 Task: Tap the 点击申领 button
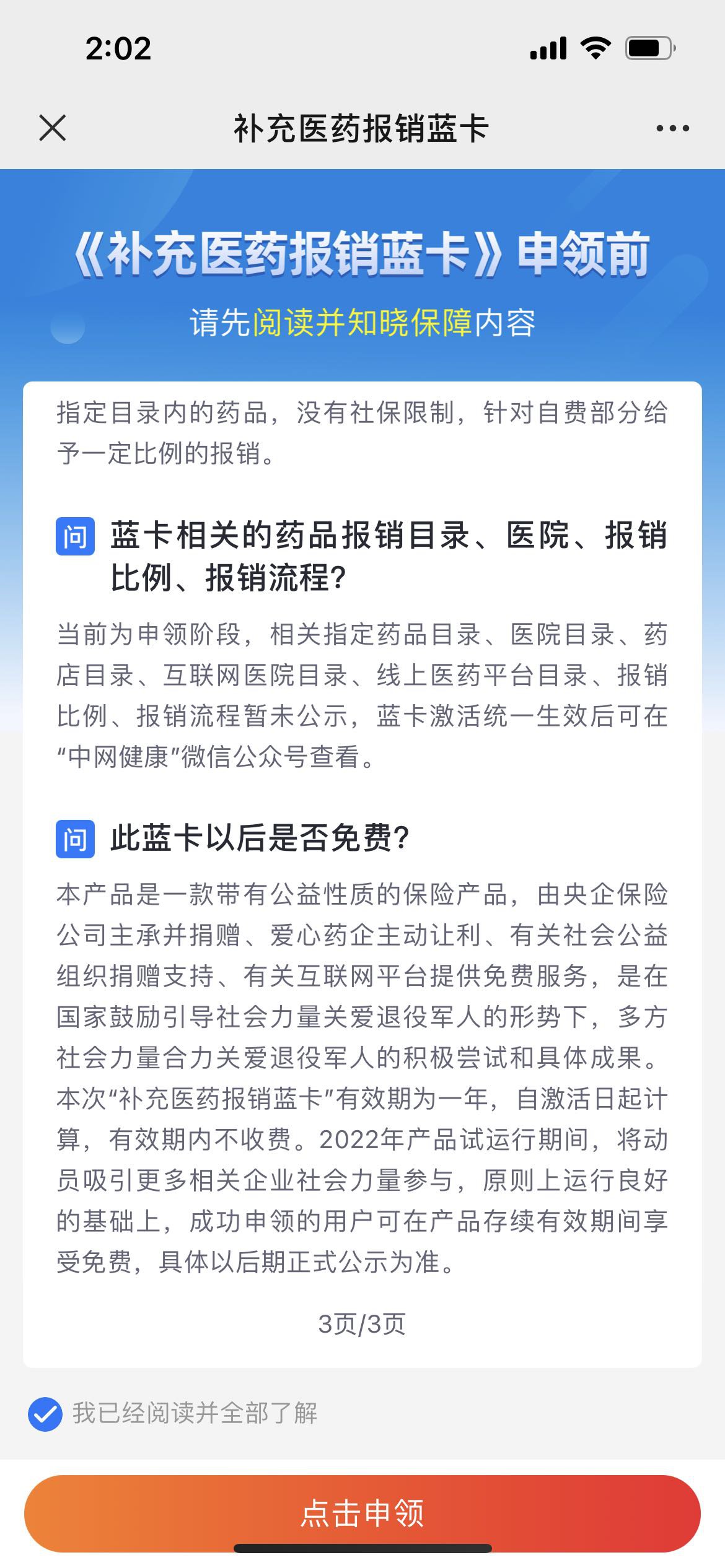click(x=362, y=1513)
